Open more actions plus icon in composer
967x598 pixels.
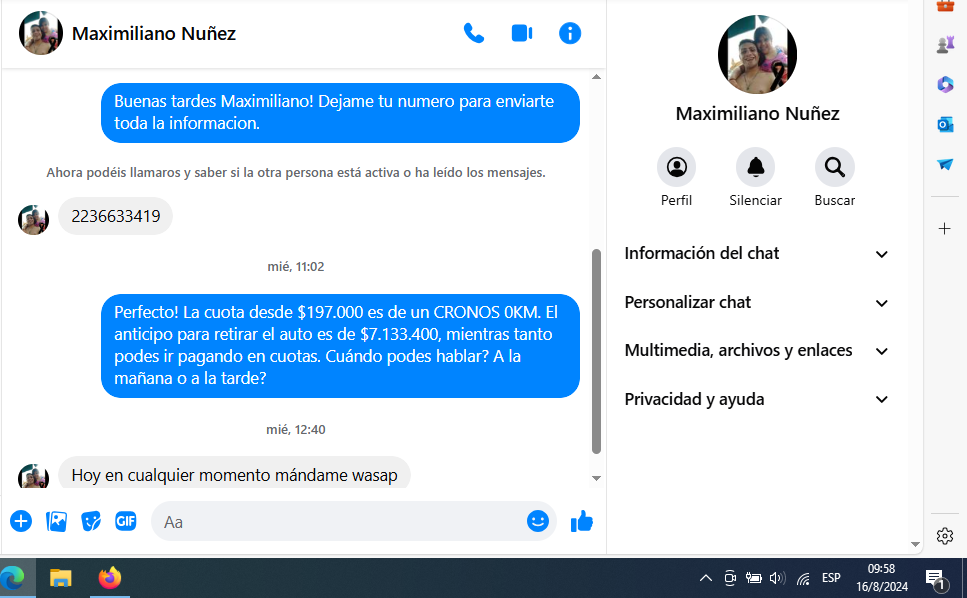pos(21,521)
